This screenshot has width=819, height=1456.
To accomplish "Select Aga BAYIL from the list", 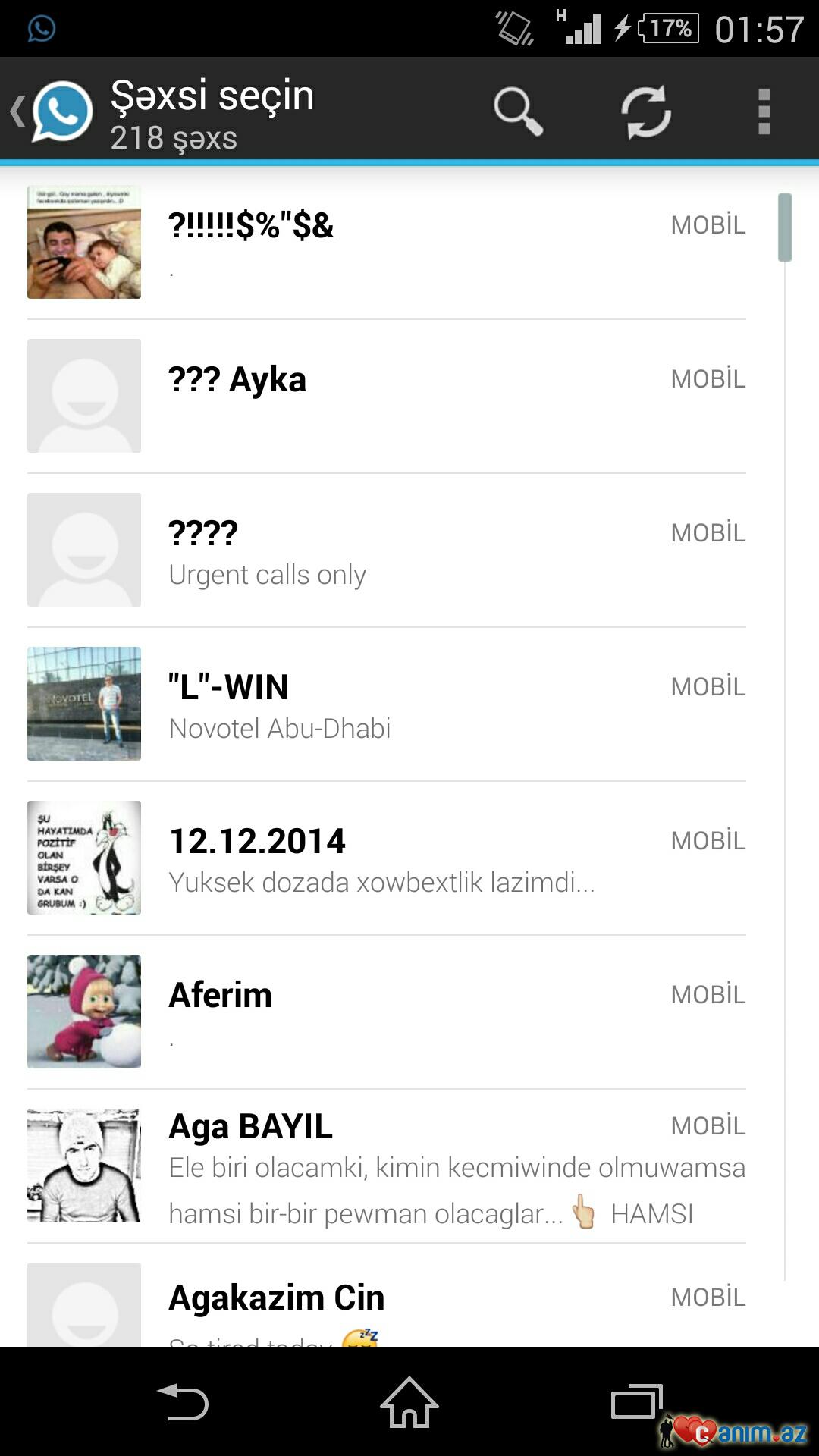I will tap(387, 1166).
